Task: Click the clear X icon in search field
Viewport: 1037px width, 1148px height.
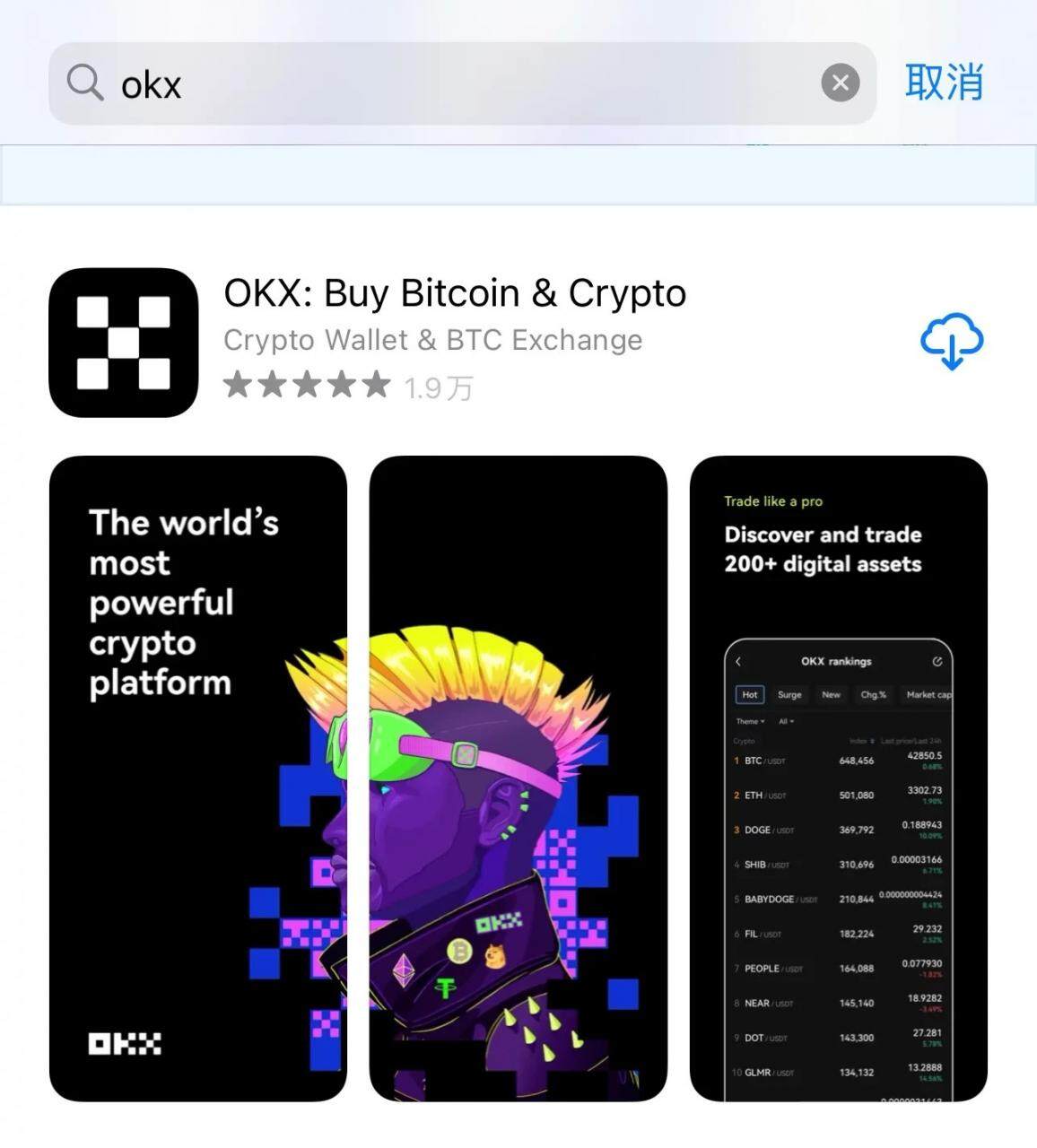Action: [840, 83]
